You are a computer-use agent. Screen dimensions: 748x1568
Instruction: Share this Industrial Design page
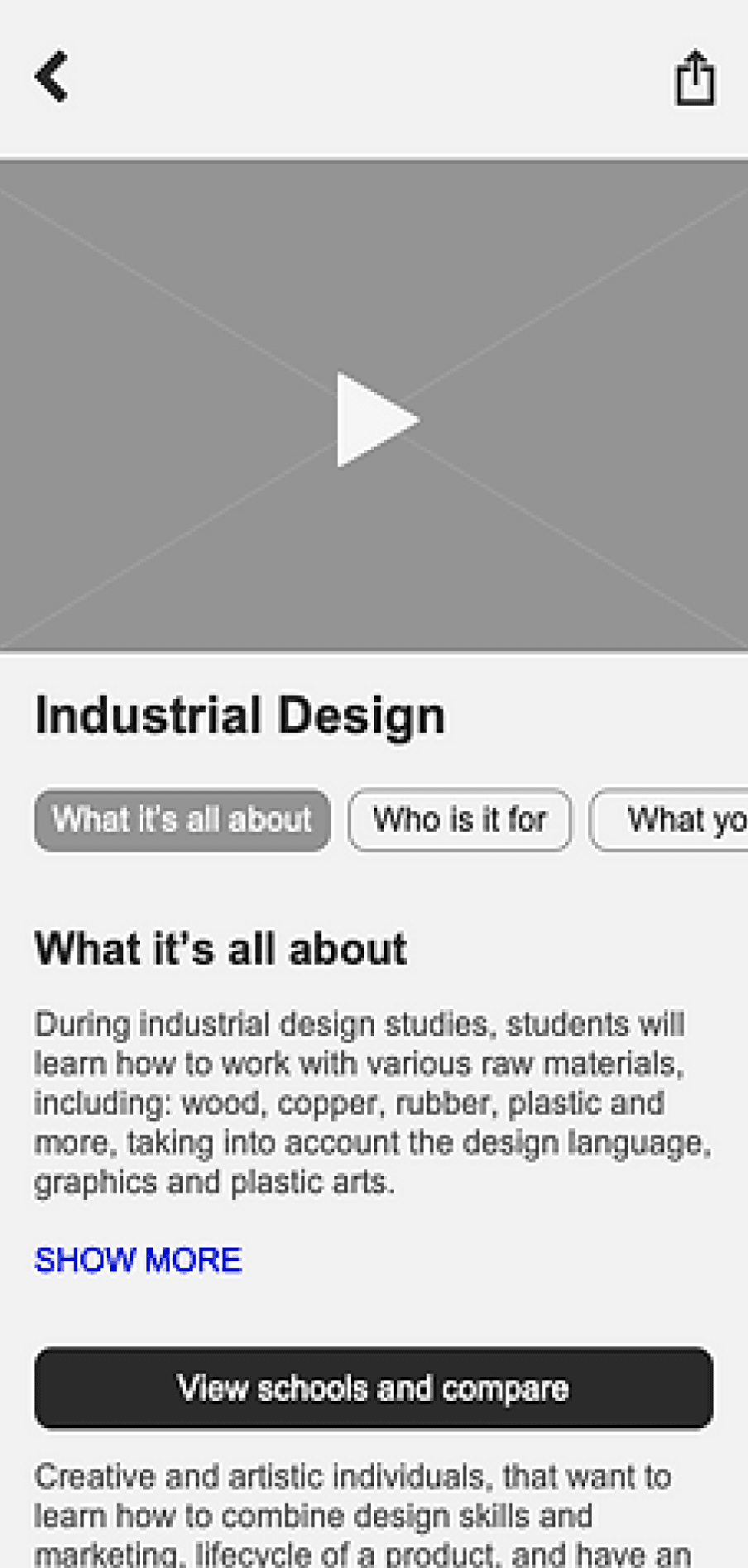(x=694, y=78)
